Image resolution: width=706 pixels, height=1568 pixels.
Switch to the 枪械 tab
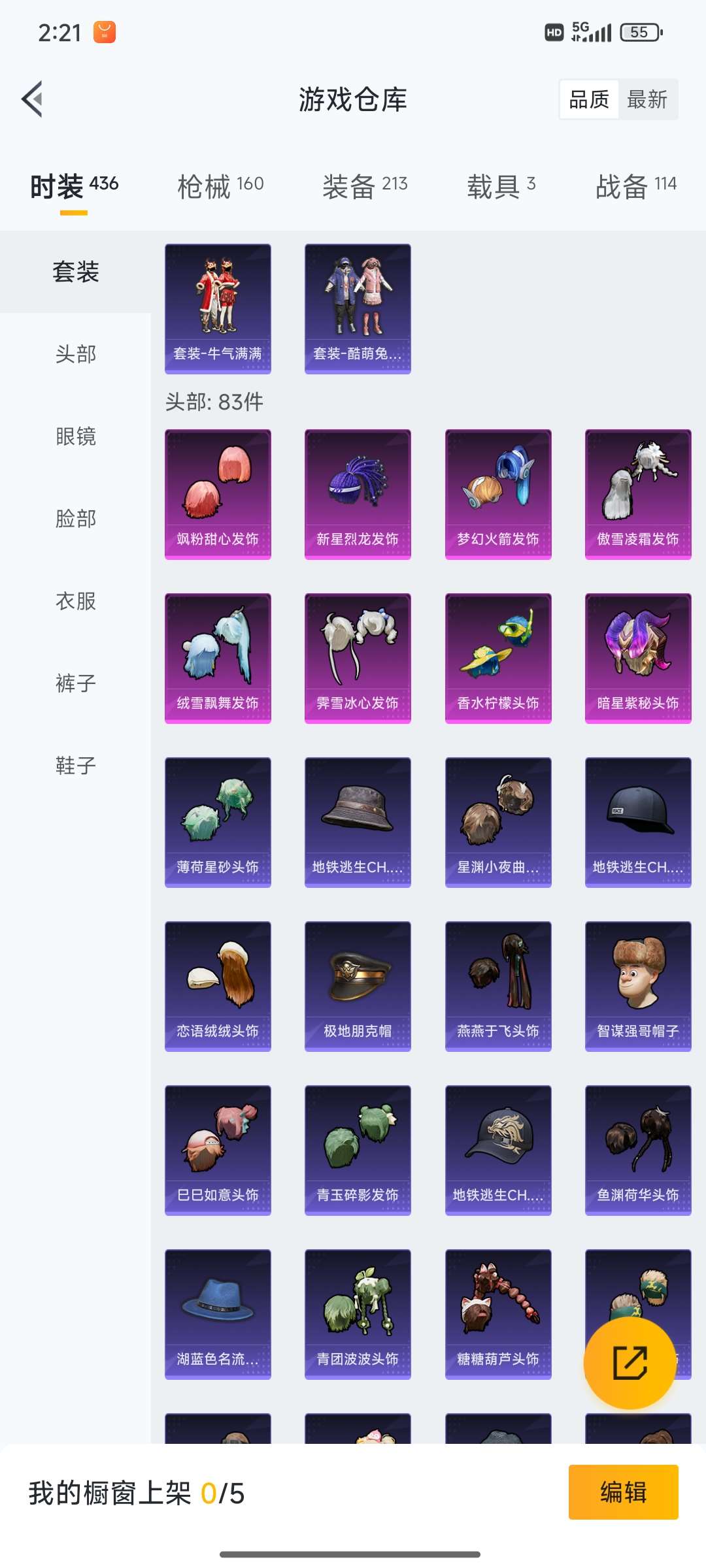point(220,186)
